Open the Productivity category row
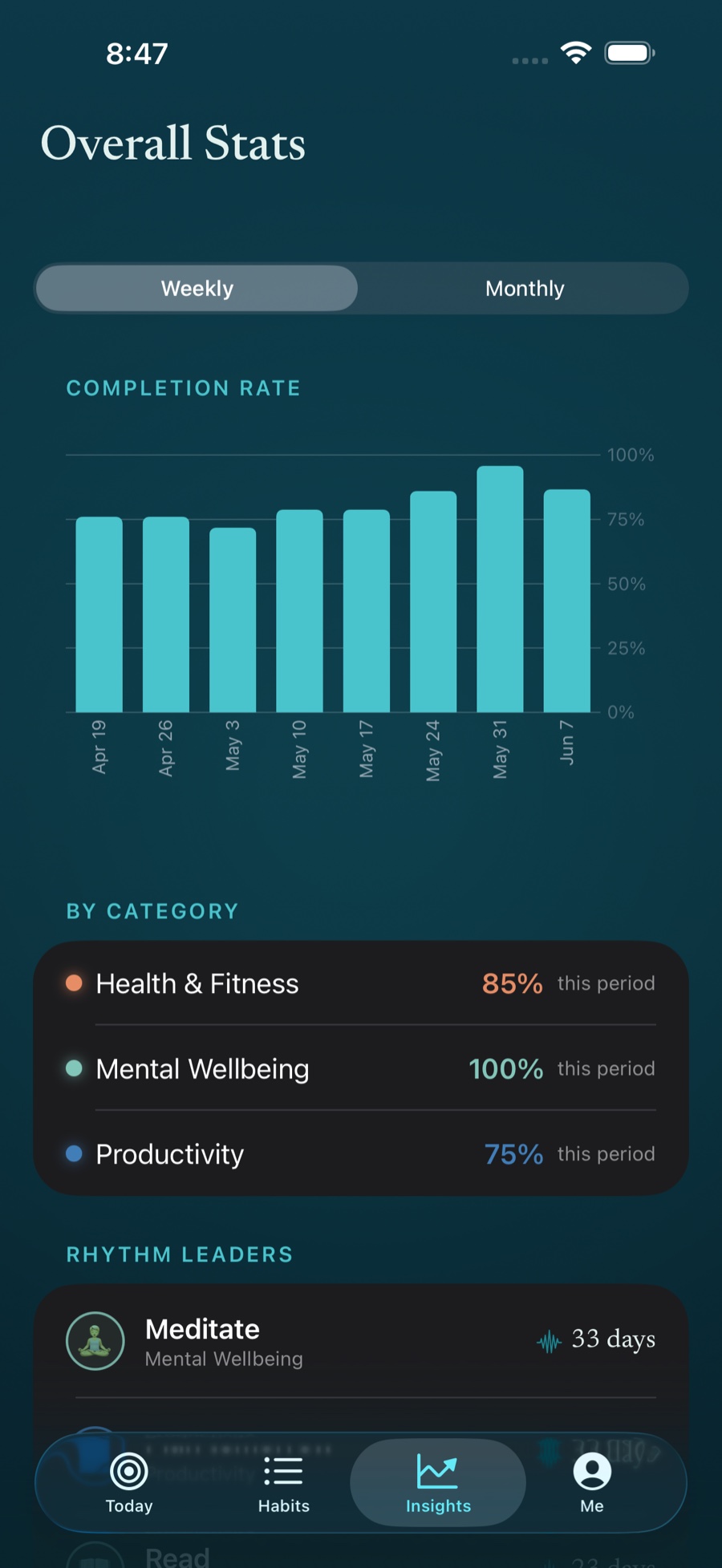 coord(361,1154)
